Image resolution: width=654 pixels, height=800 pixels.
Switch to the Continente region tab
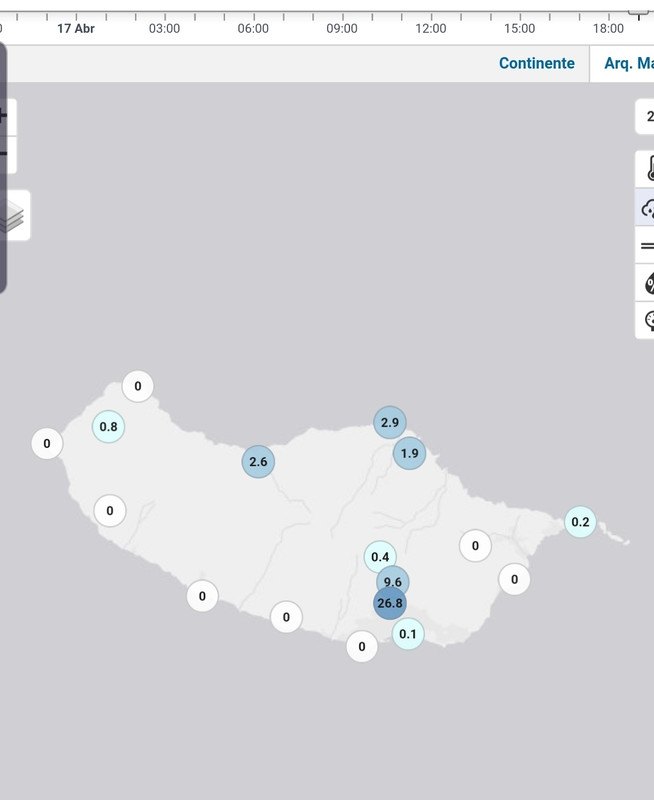(x=537, y=63)
